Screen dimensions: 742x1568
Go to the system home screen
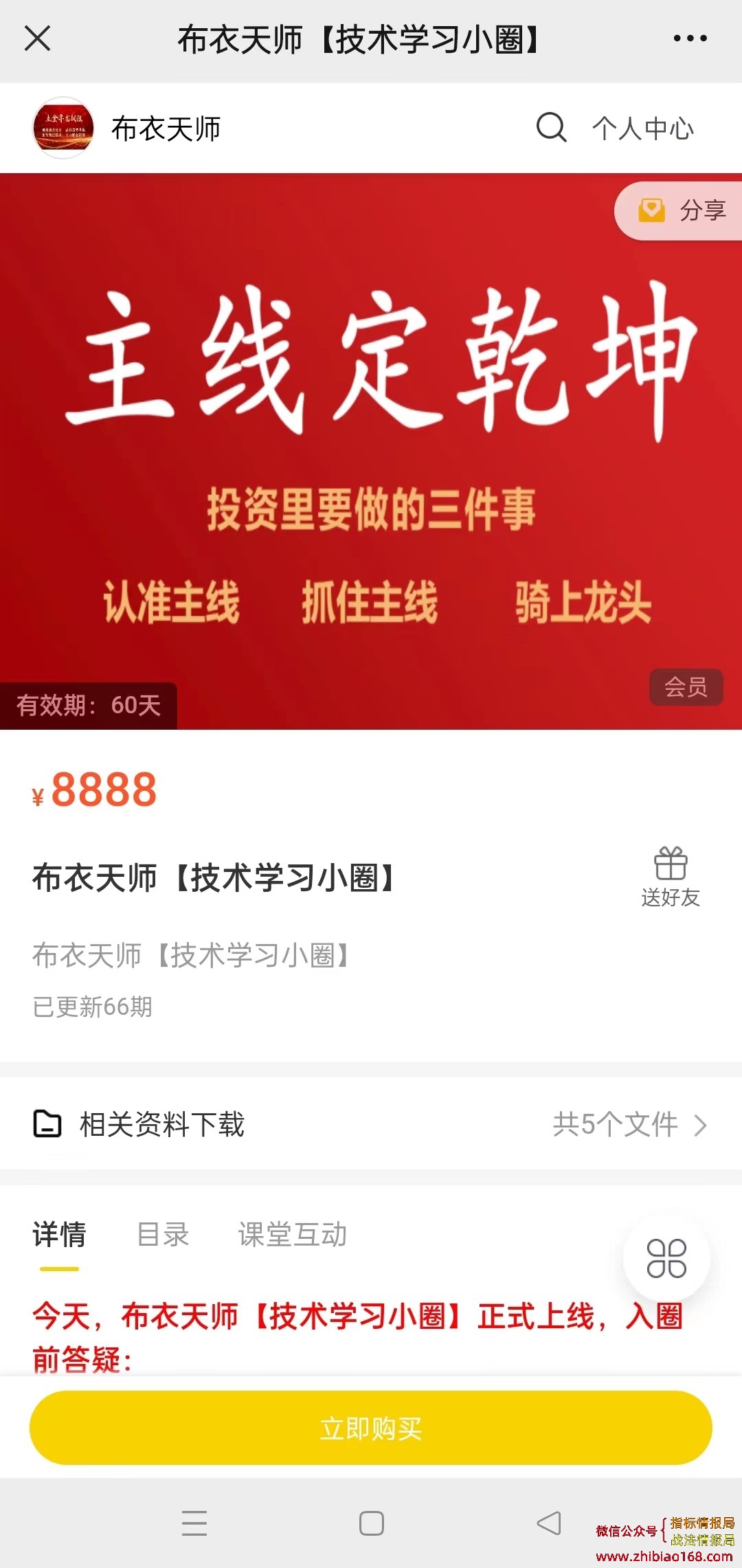pos(372,1523)
